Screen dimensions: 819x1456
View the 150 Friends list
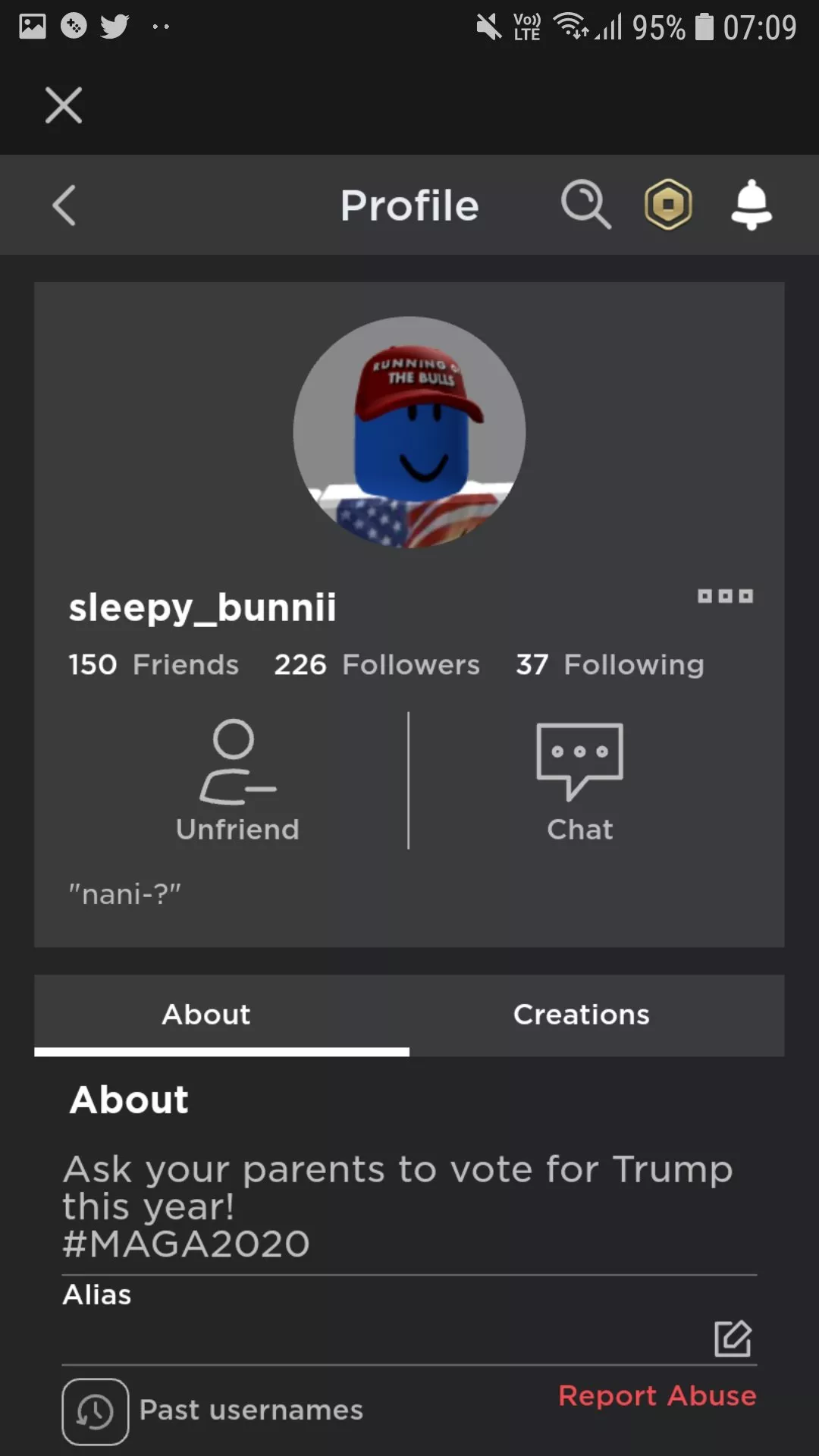[154, 664]
